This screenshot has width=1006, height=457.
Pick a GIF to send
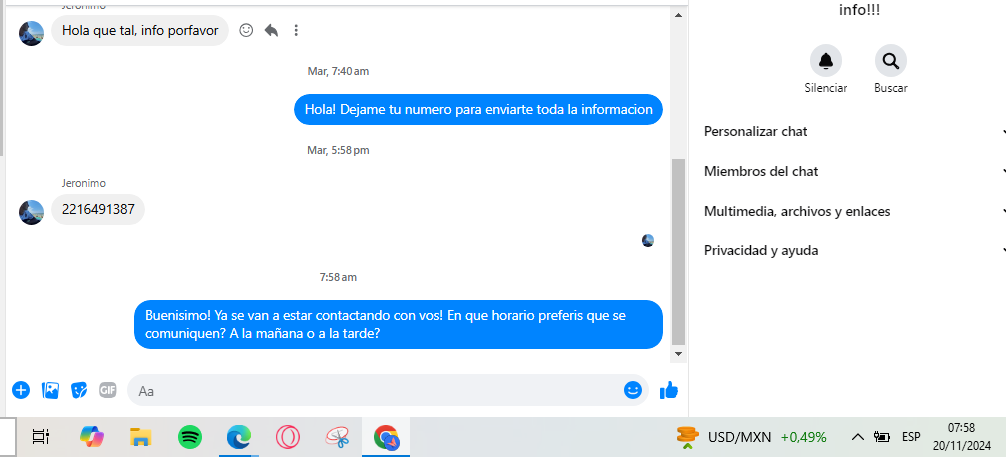coord(107,390)
